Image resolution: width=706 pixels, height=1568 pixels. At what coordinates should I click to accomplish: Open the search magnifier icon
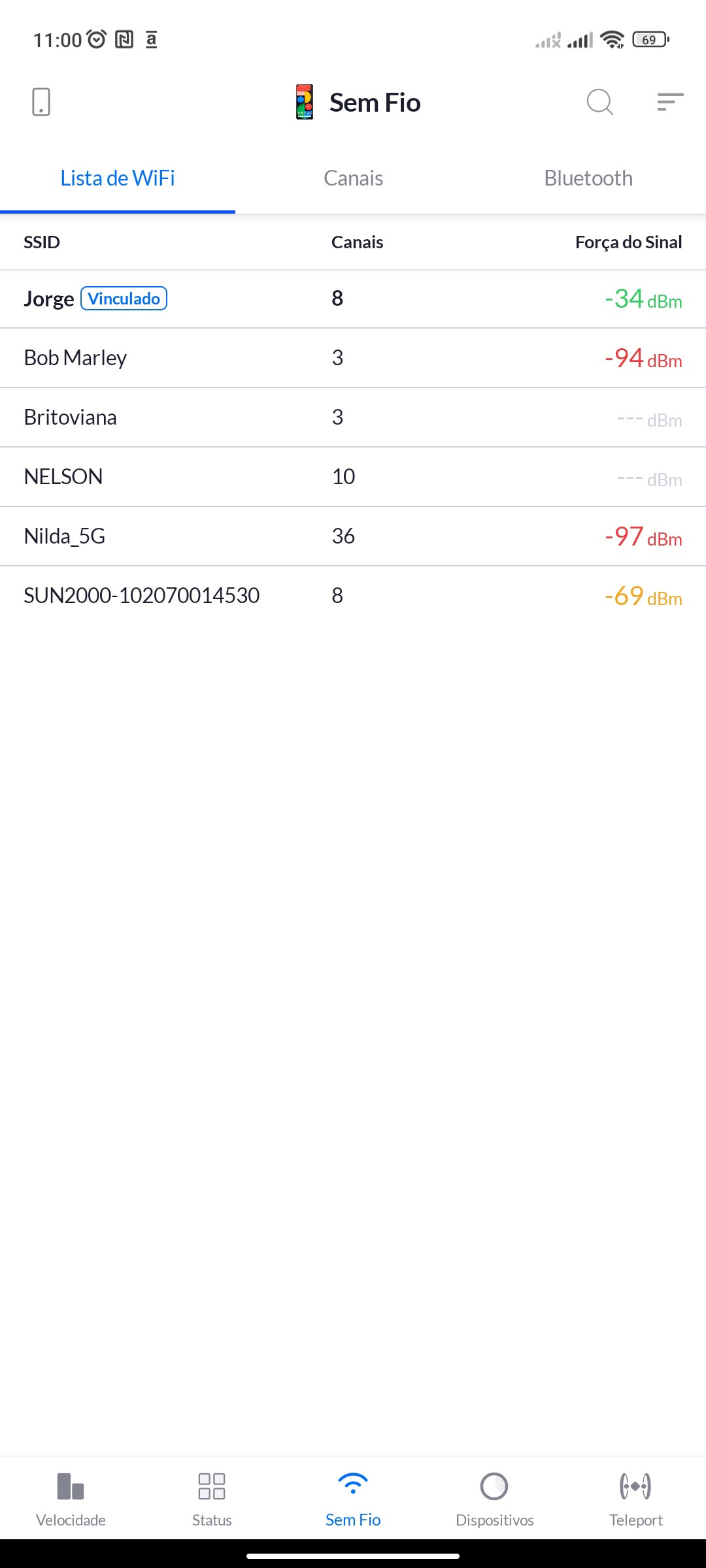coord(599,103)
